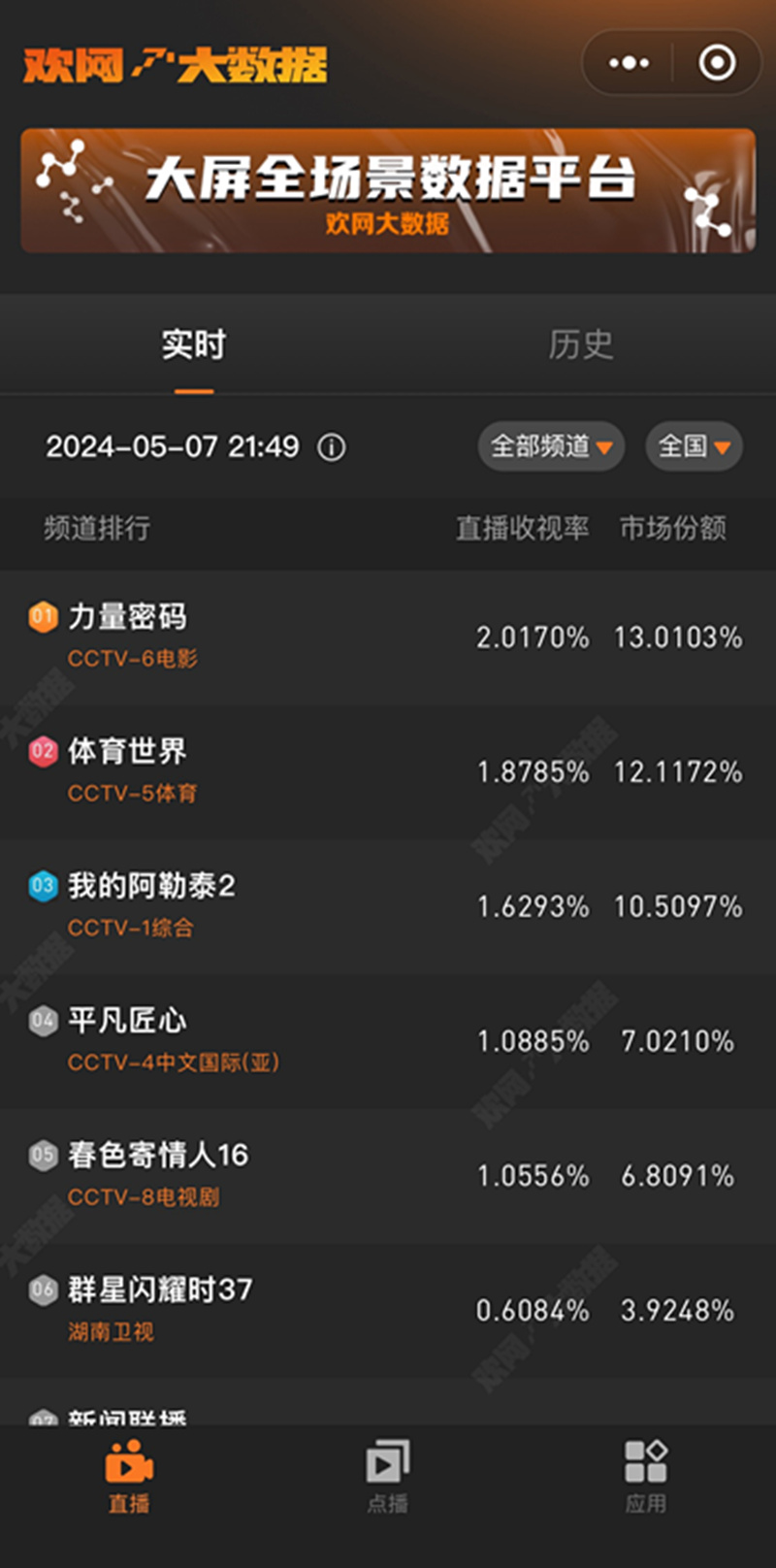
Task: Switch to the 历史 history tab
Action: pos(582,345)
